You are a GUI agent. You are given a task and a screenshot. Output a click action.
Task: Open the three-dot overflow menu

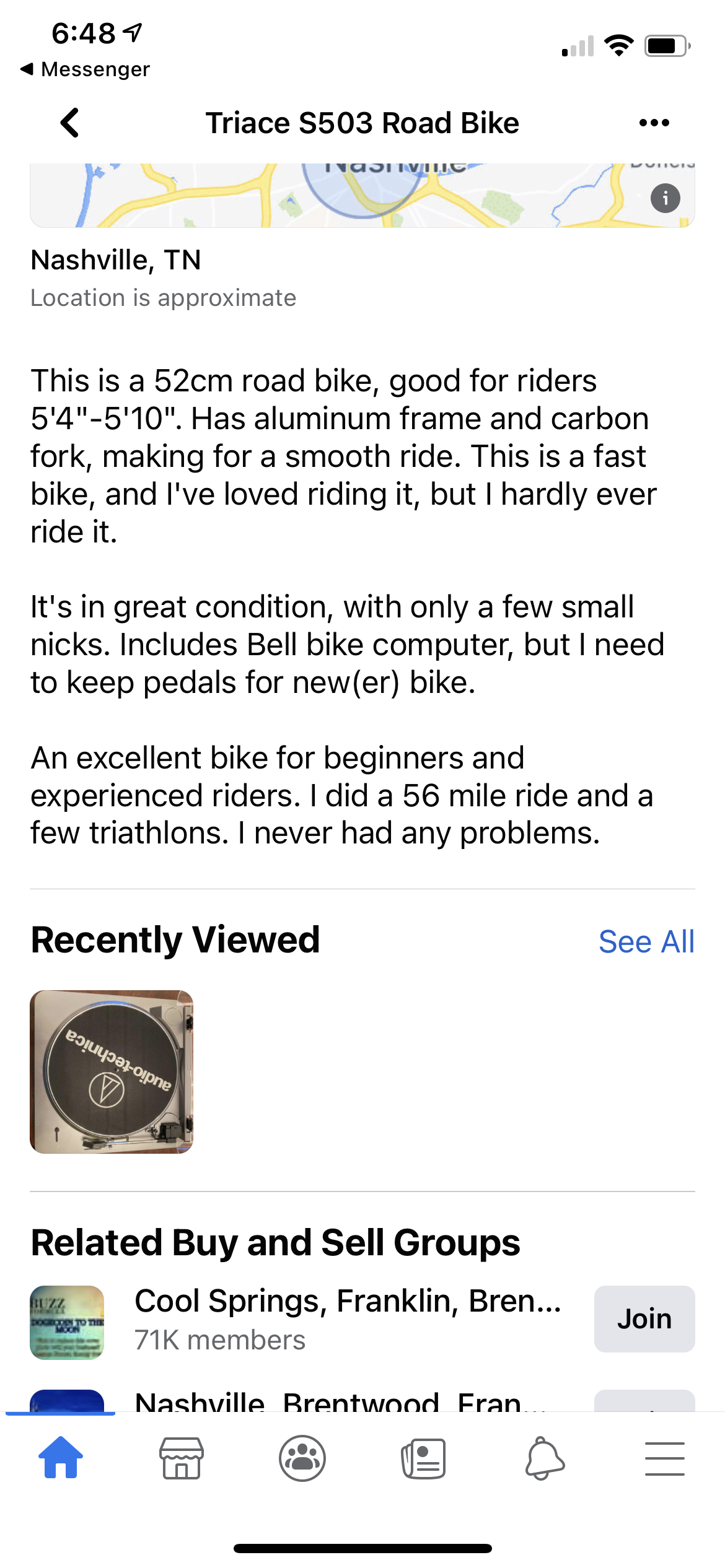point(654,123)
